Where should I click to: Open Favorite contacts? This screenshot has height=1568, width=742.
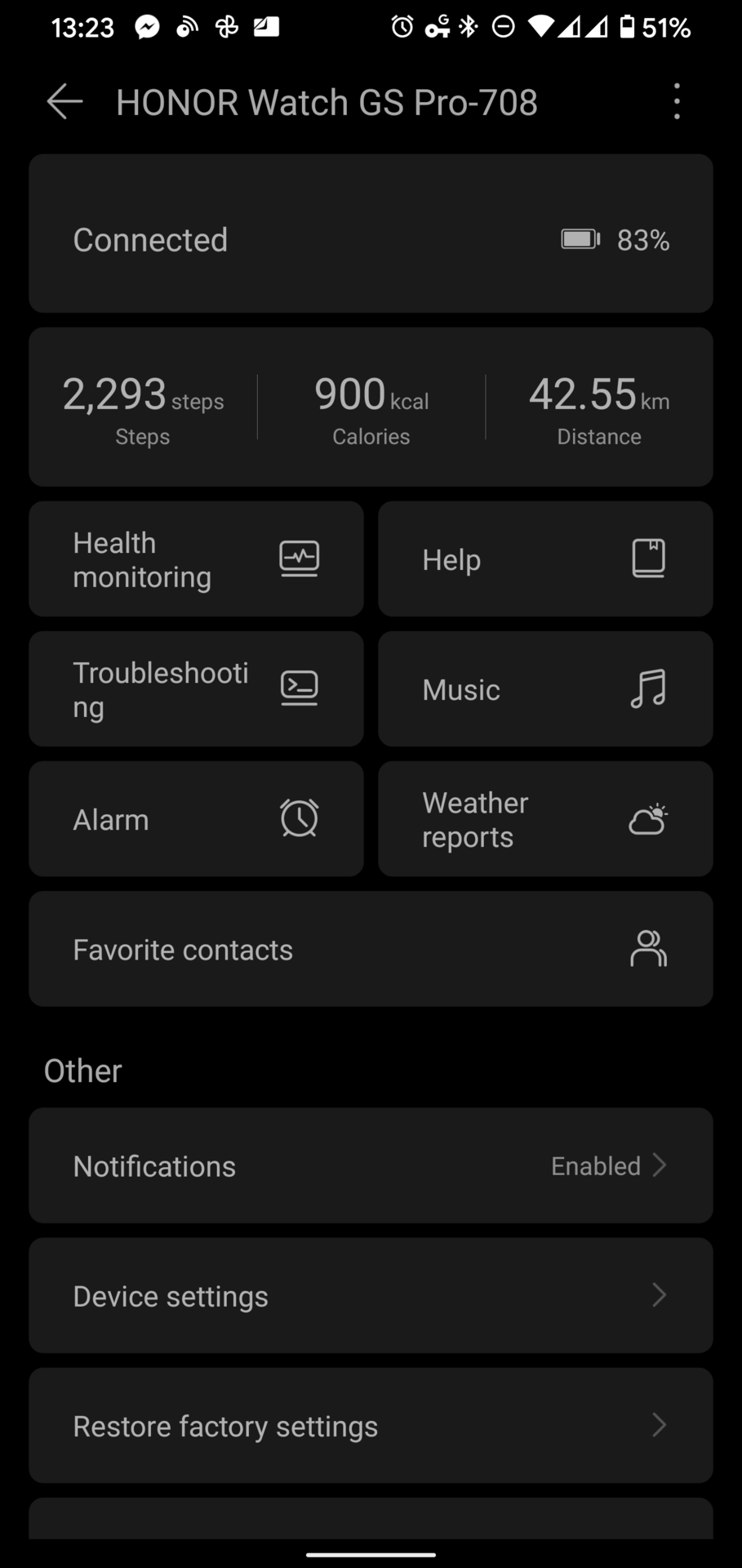point(371,949)
